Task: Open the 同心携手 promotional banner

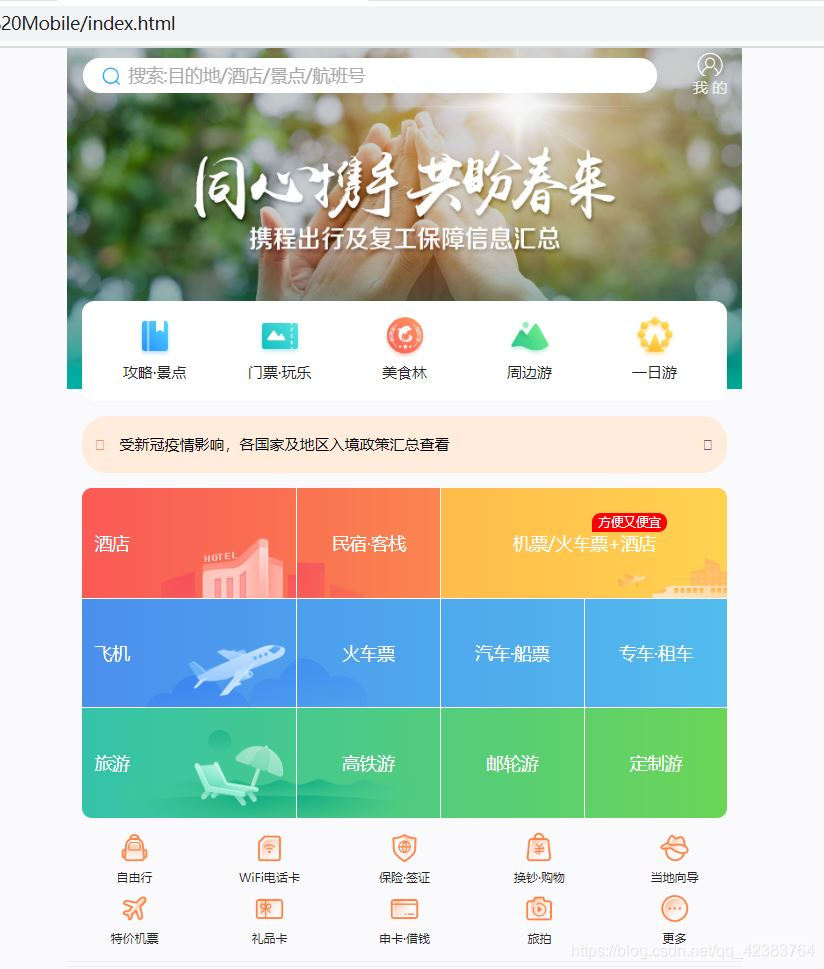Action: 404,200
